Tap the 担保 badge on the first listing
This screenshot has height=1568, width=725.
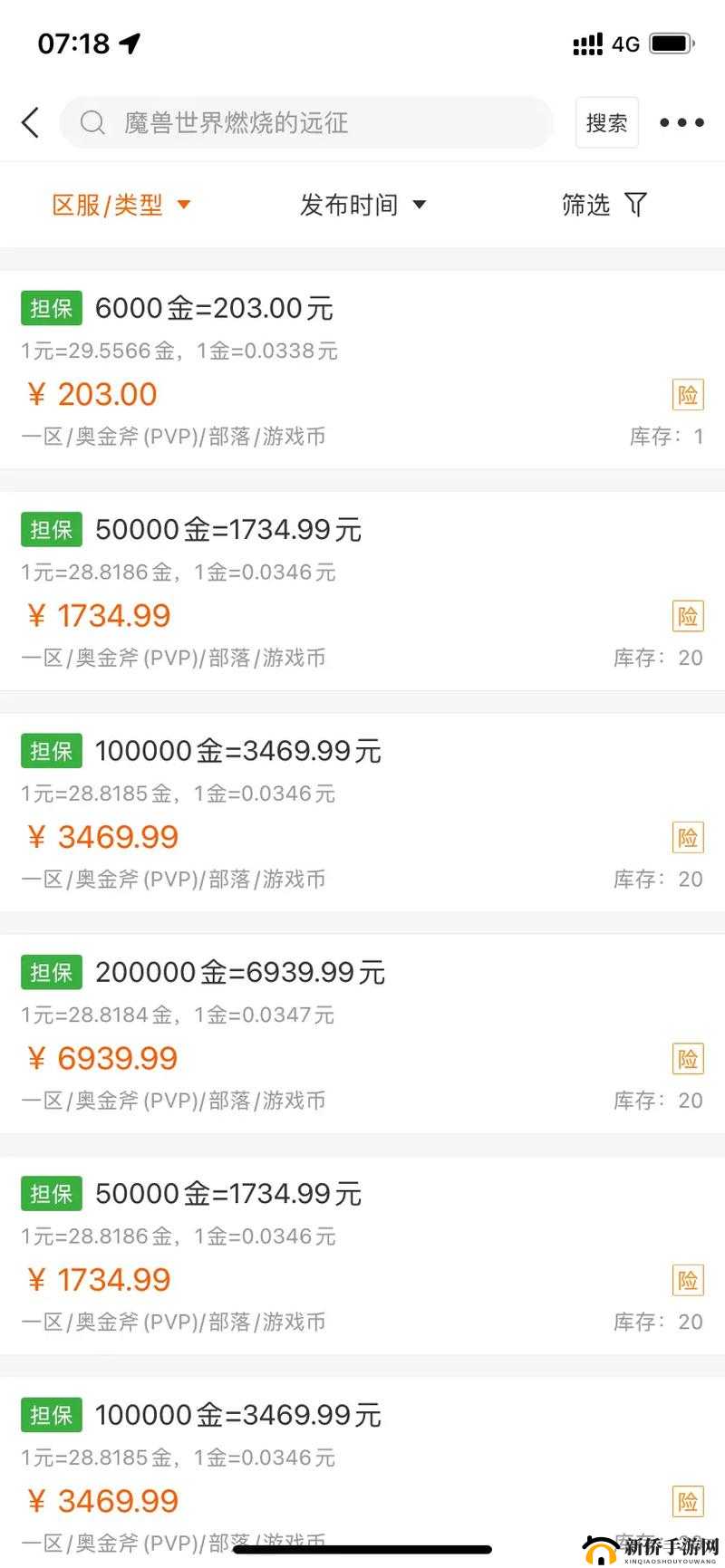(51, 308)
